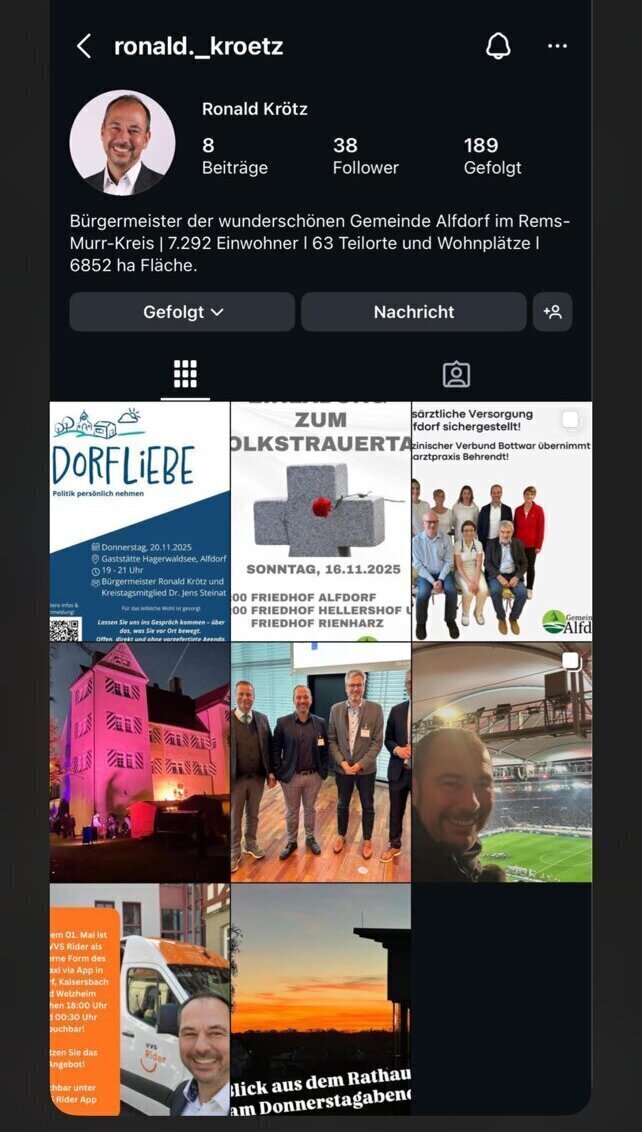This screenshot has height=1132, width=642.
Task: Switch to the tagged photos tab
Action: [x=456, y=374]
